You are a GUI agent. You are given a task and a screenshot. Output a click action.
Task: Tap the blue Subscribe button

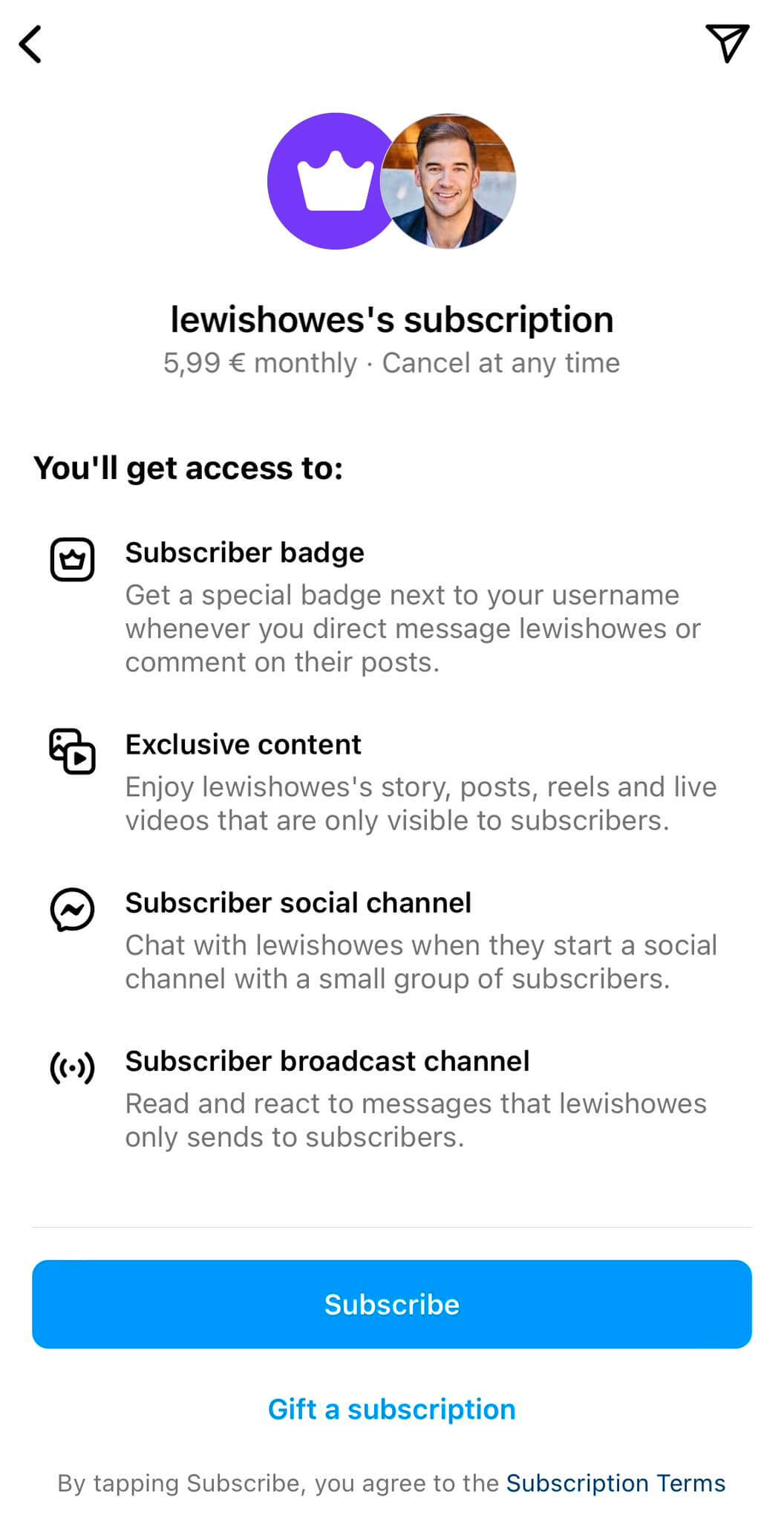point(392,1304)
